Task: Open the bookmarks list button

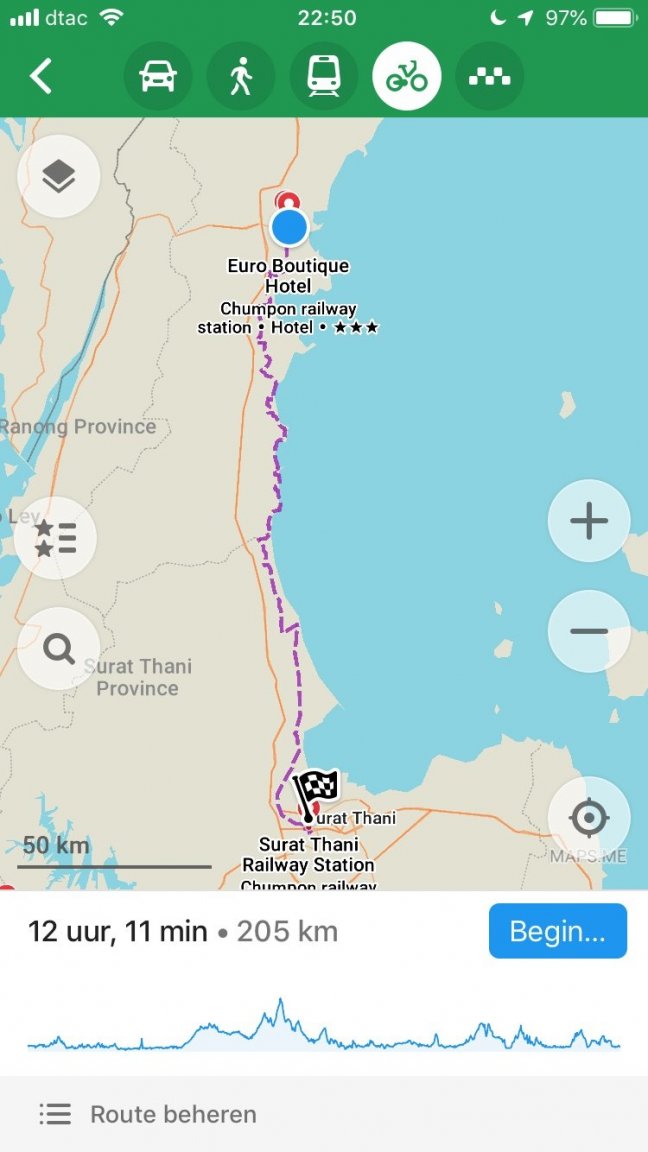Action: click(56, 538)
